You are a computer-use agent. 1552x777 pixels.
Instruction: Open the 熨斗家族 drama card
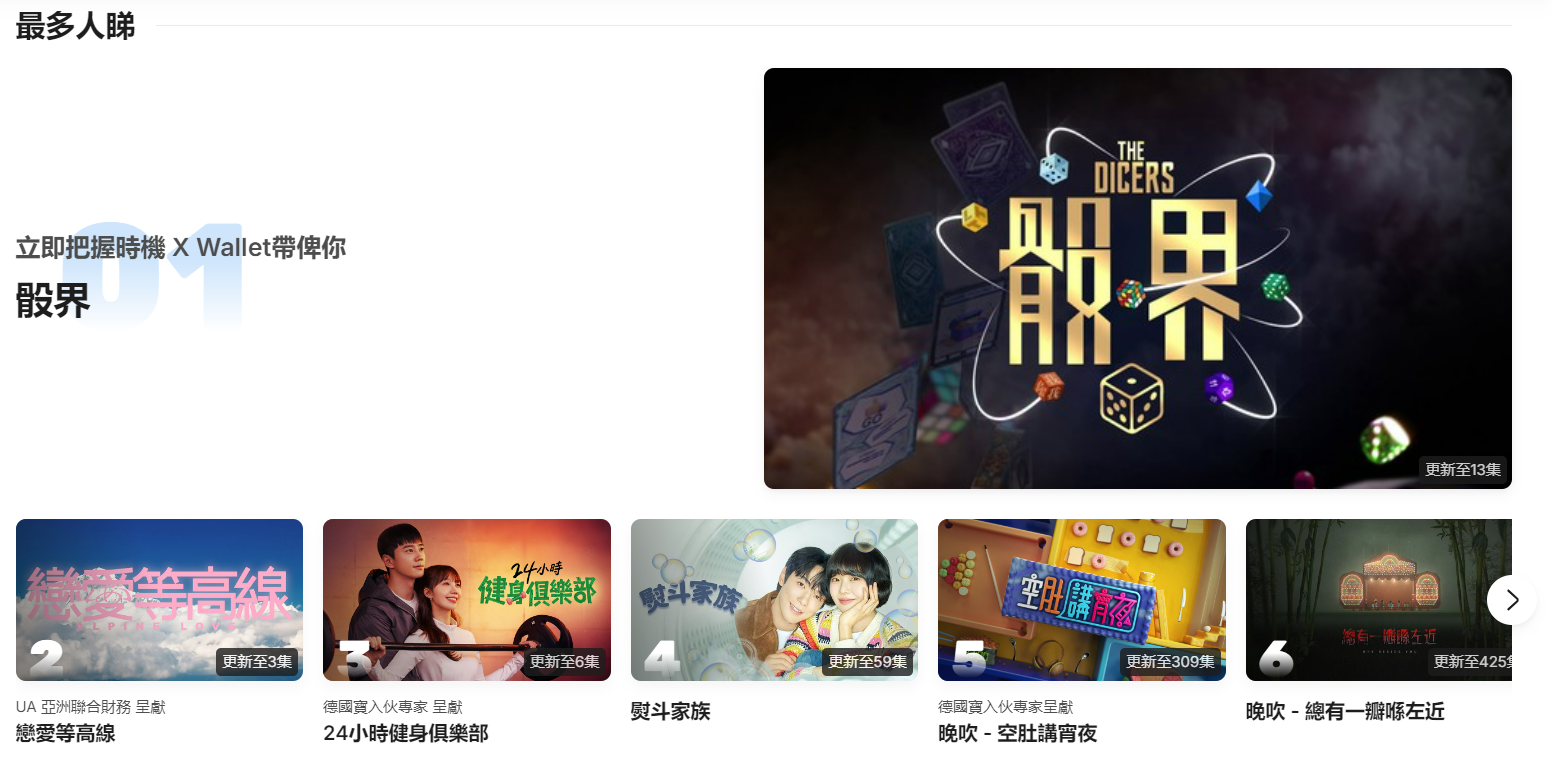coord(774,599)
